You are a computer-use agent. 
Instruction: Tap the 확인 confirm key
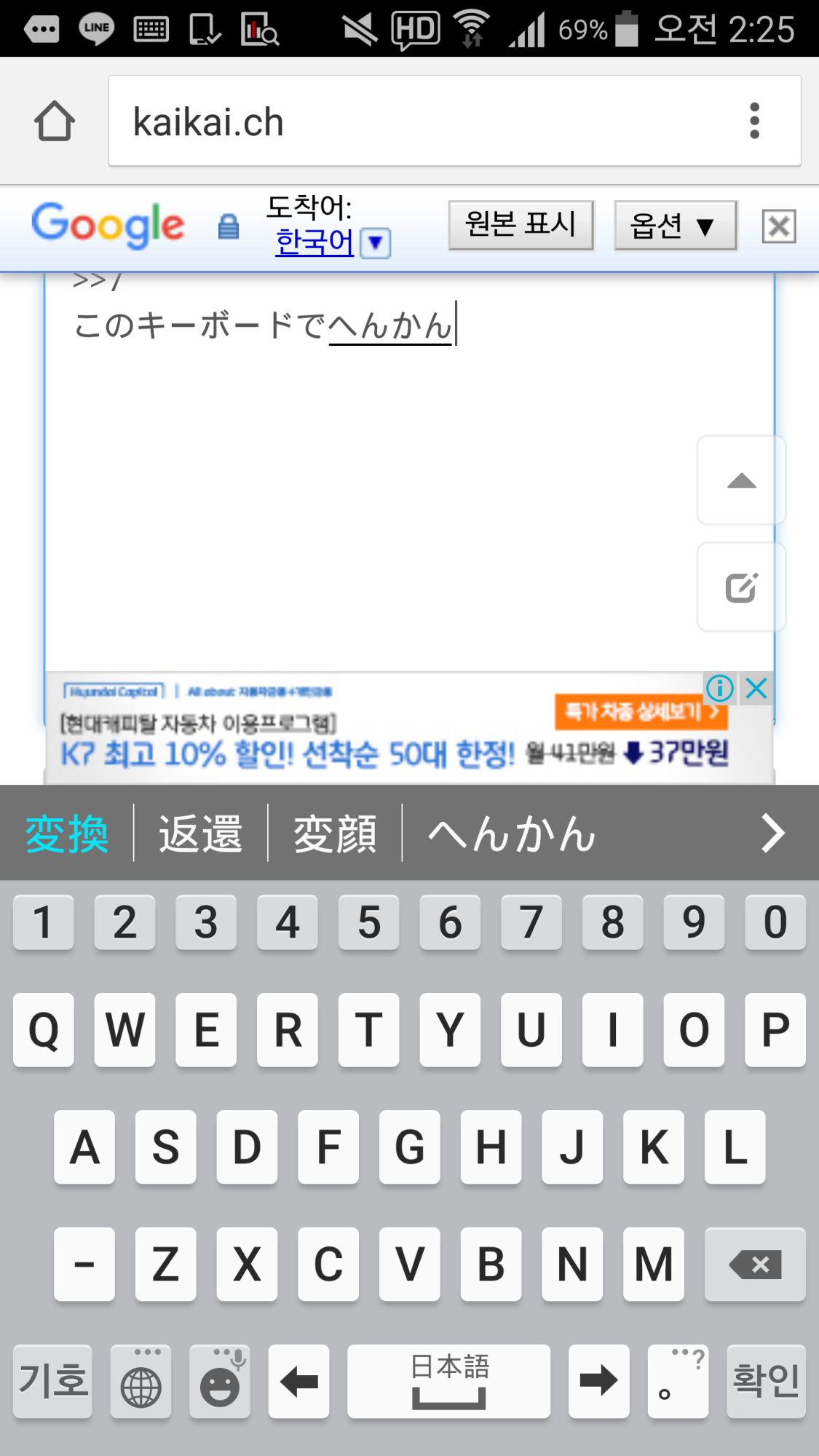765,1381
